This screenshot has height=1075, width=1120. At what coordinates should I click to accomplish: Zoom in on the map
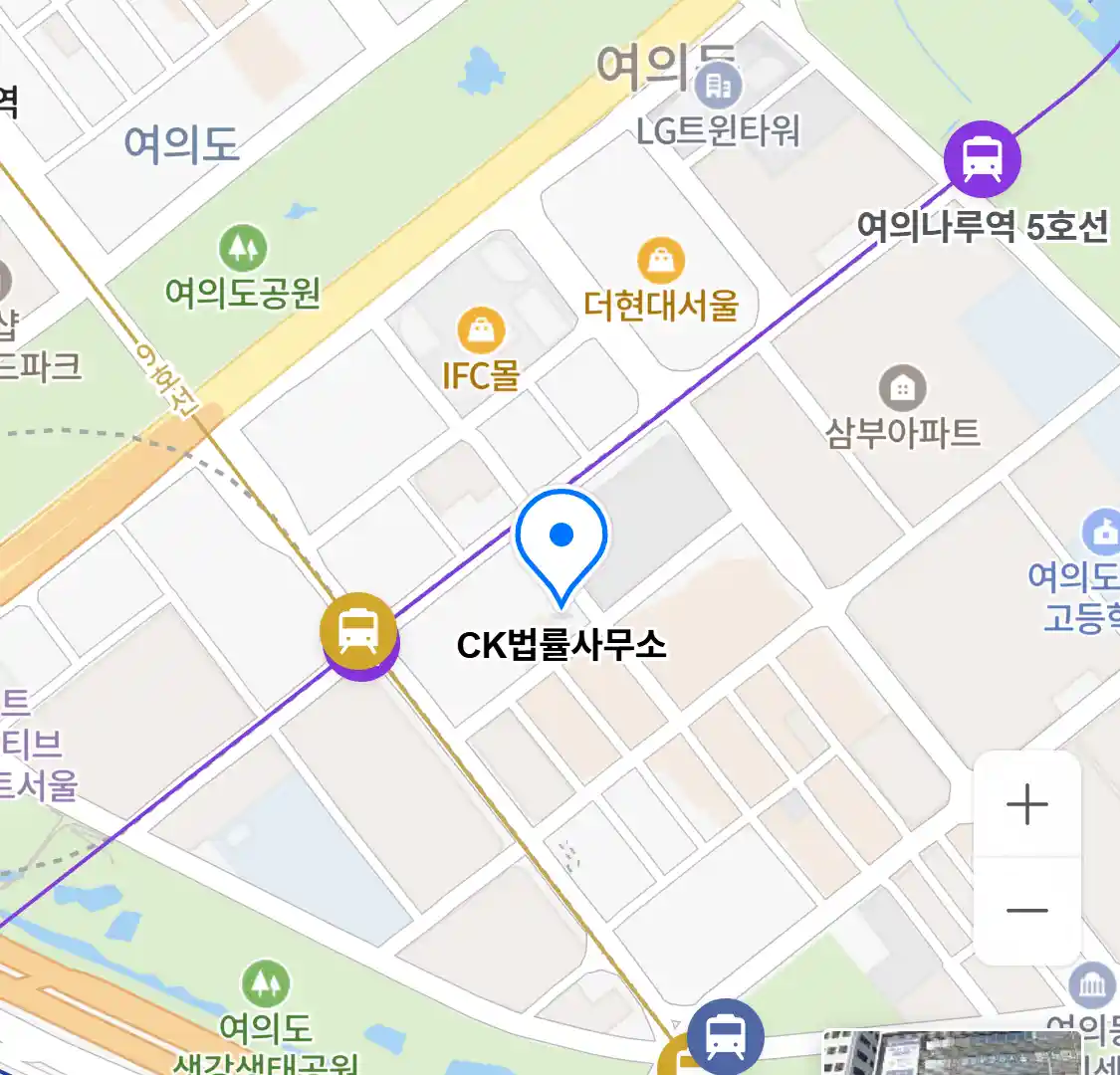pos(1026,804)
